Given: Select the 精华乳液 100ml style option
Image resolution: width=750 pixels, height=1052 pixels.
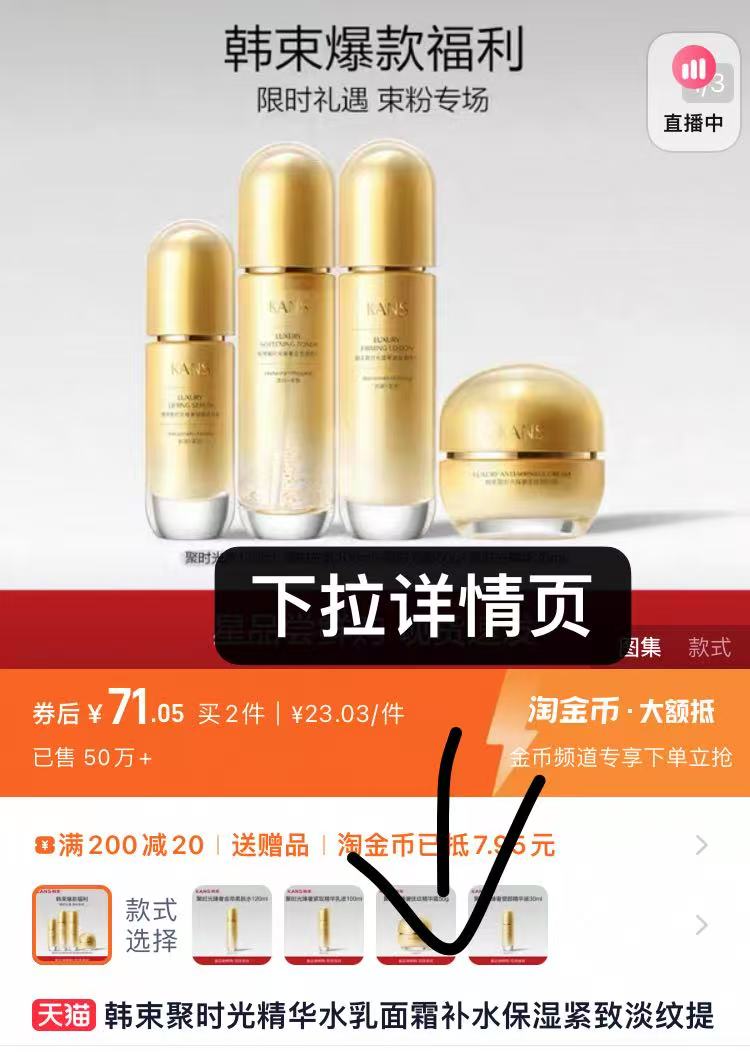Looking at the screenshot, I should 323,924.
